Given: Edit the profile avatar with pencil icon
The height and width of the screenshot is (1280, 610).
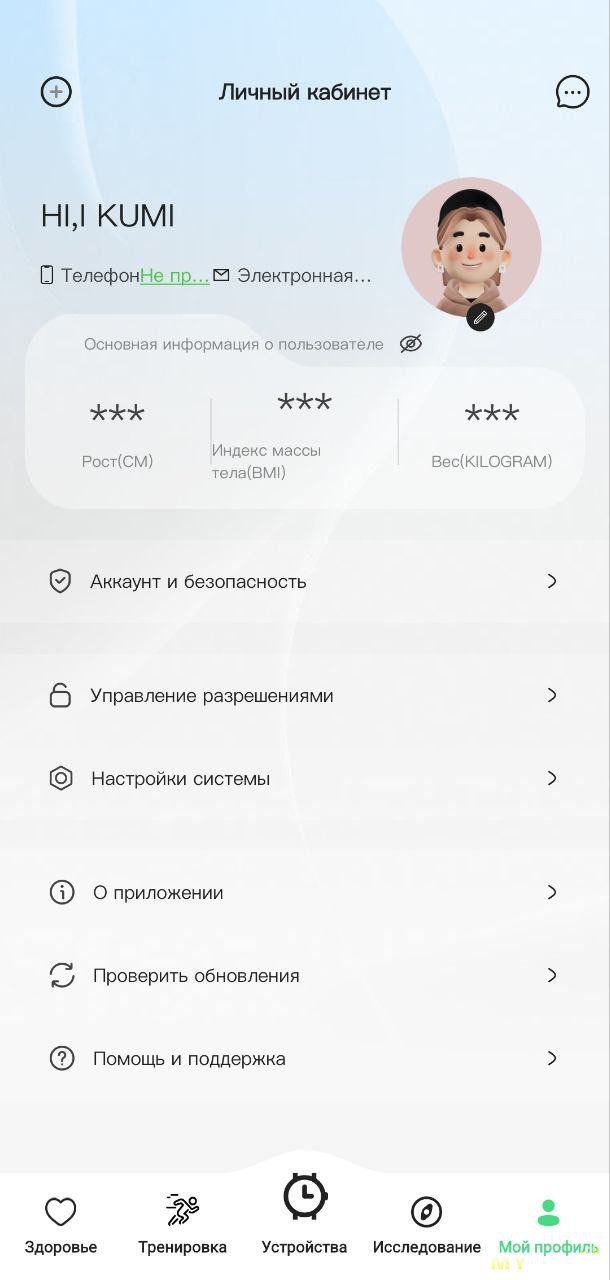Looking at the screenshot, I should pyautogui.click(x=480, y=317).
